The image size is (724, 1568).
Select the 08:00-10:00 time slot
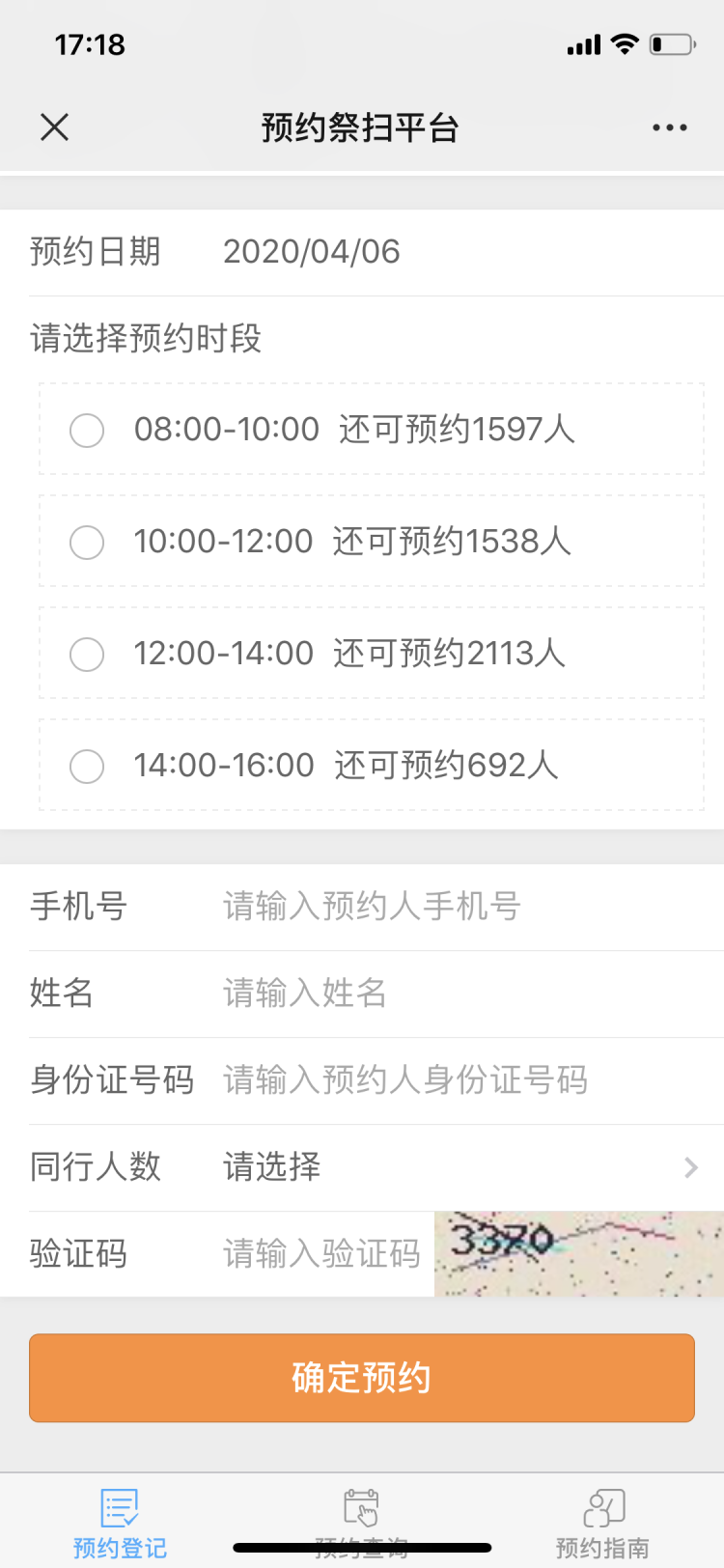[87, 431]
